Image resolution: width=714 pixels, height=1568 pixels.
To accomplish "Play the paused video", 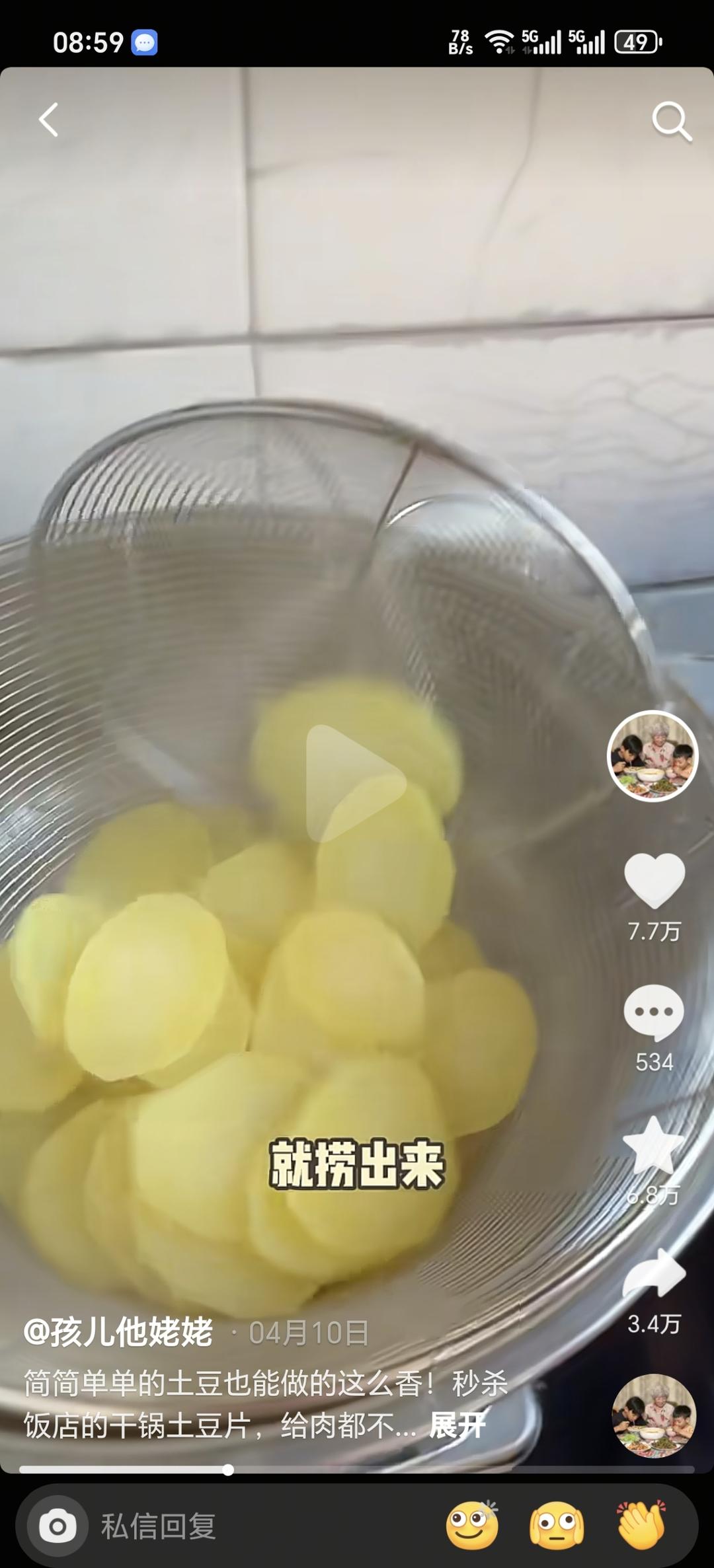I will [x=356, y=783].
